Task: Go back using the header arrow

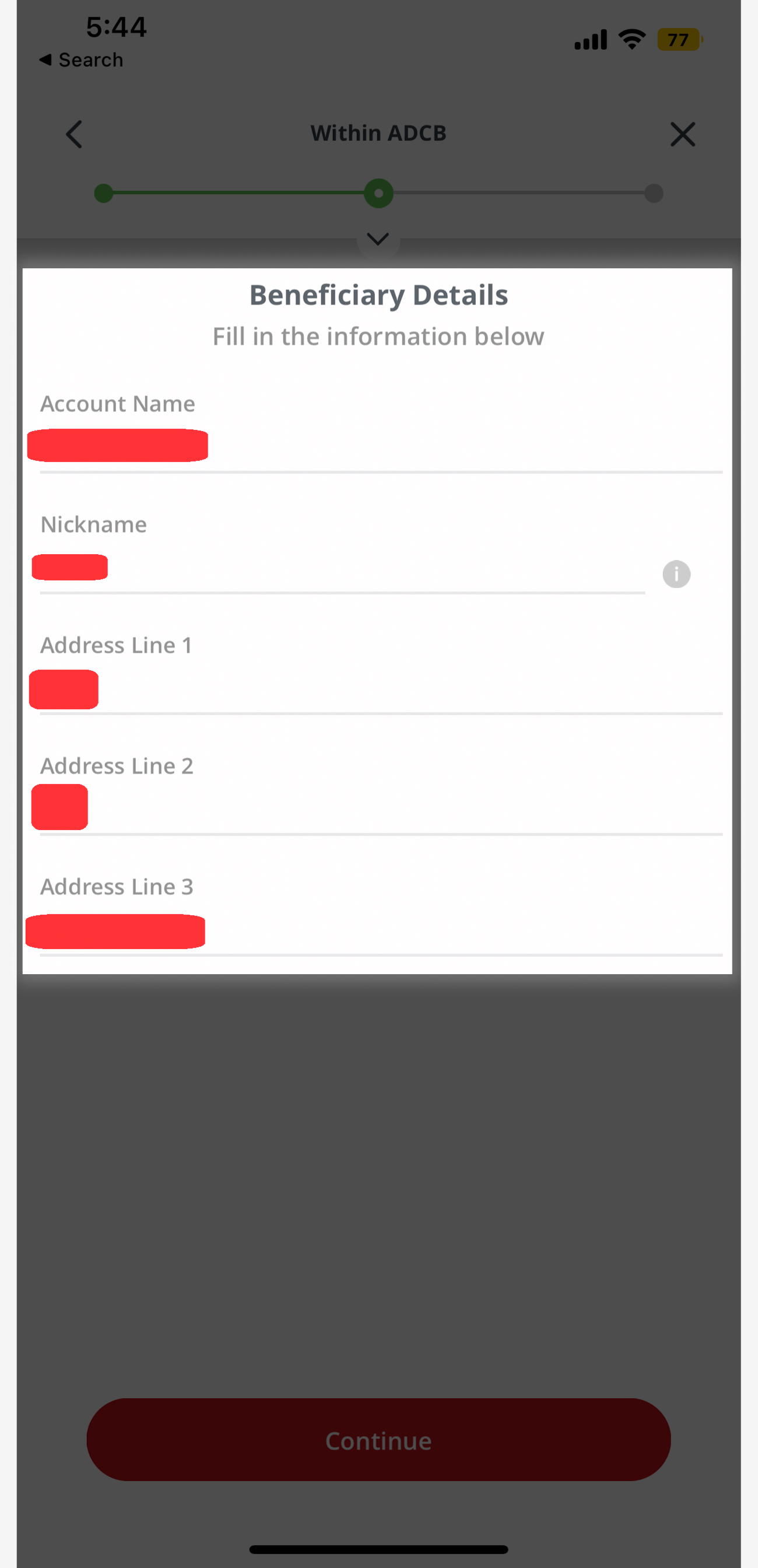Action: point(74,134)
